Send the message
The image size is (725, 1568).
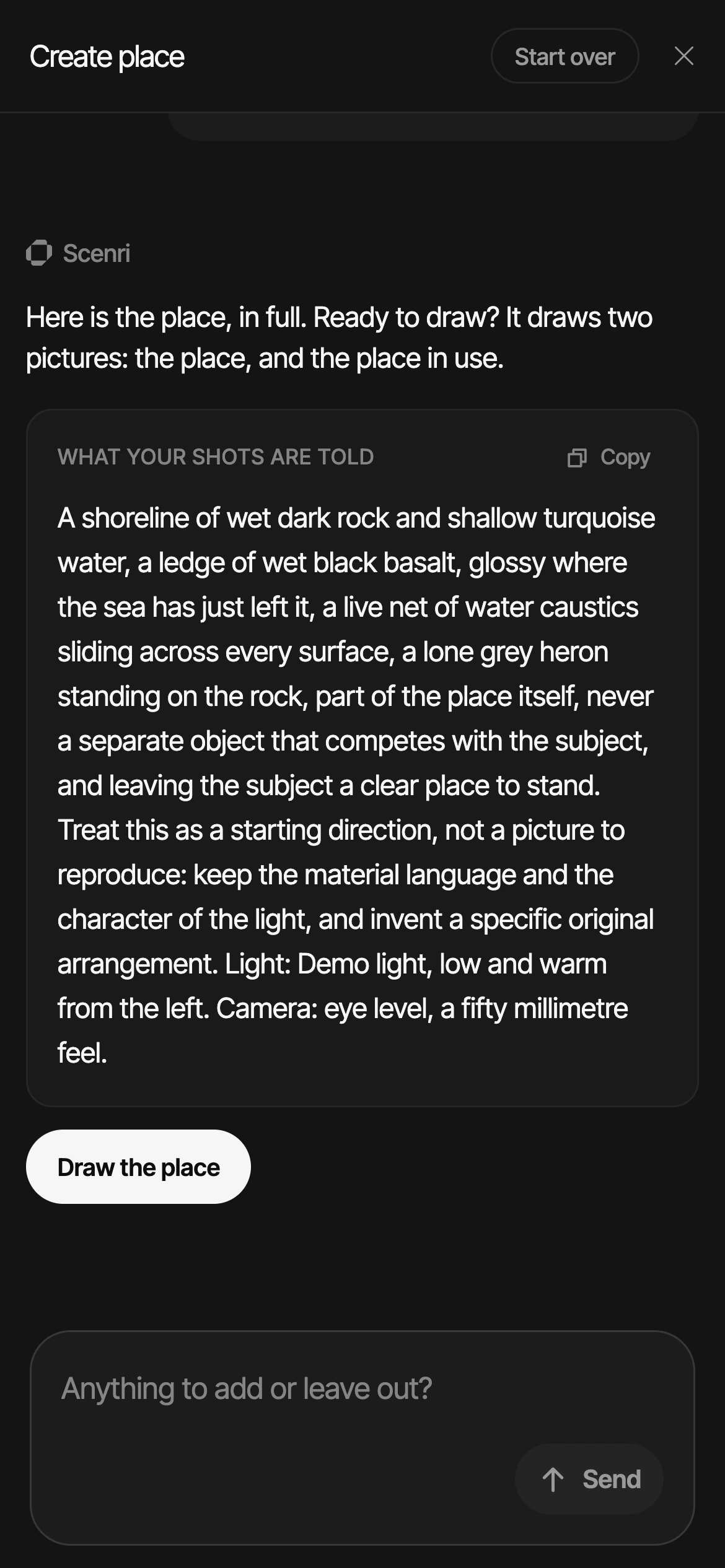pos(589,1479)
